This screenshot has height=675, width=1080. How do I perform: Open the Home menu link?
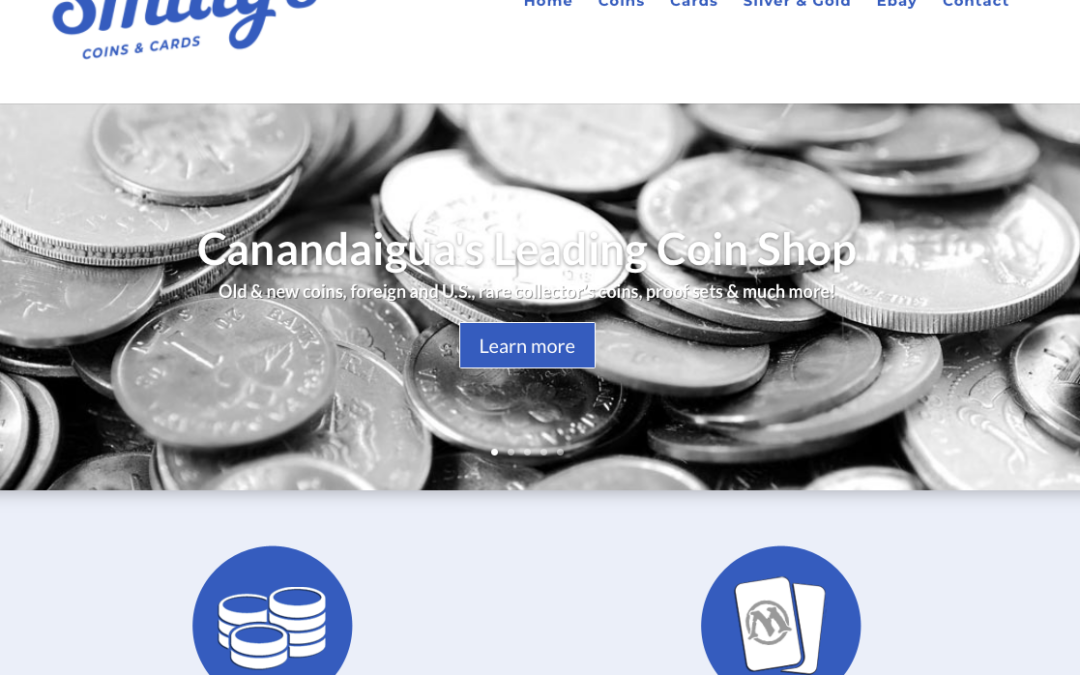coord(548,4)
